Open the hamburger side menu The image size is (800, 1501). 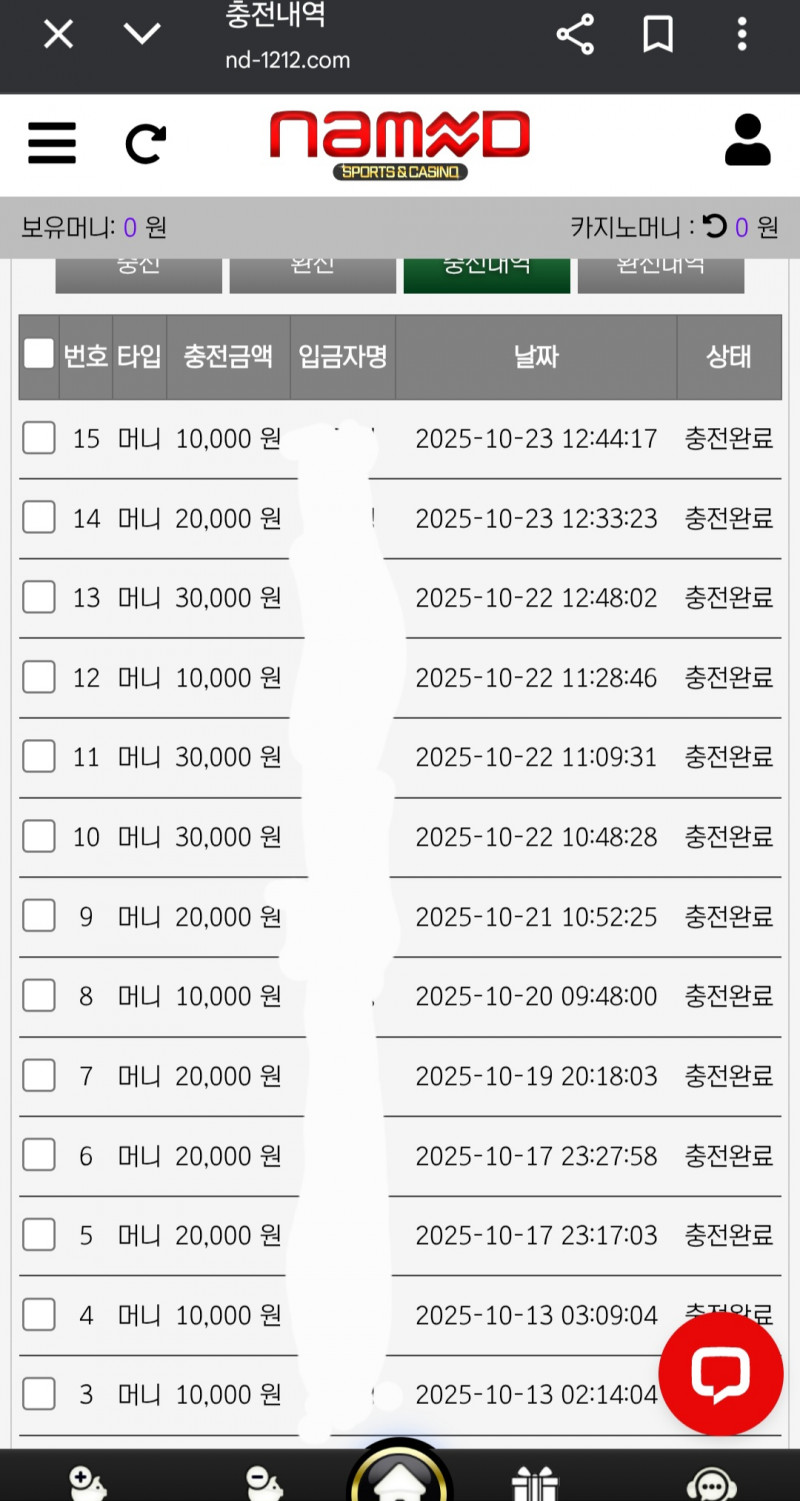[52, 143]
